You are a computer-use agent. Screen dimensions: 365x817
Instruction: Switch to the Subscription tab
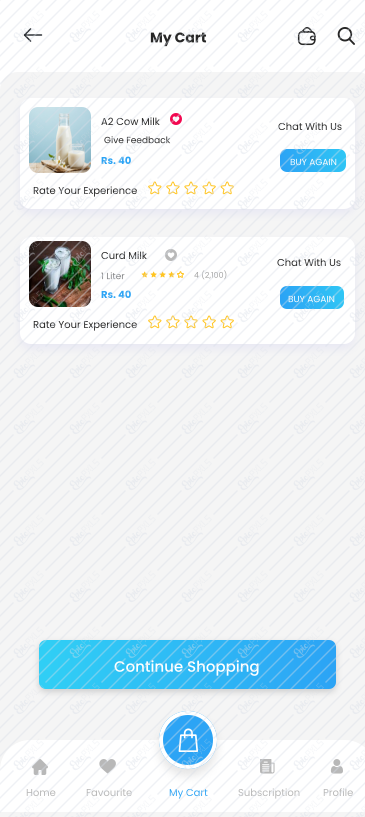pos(269,778)
